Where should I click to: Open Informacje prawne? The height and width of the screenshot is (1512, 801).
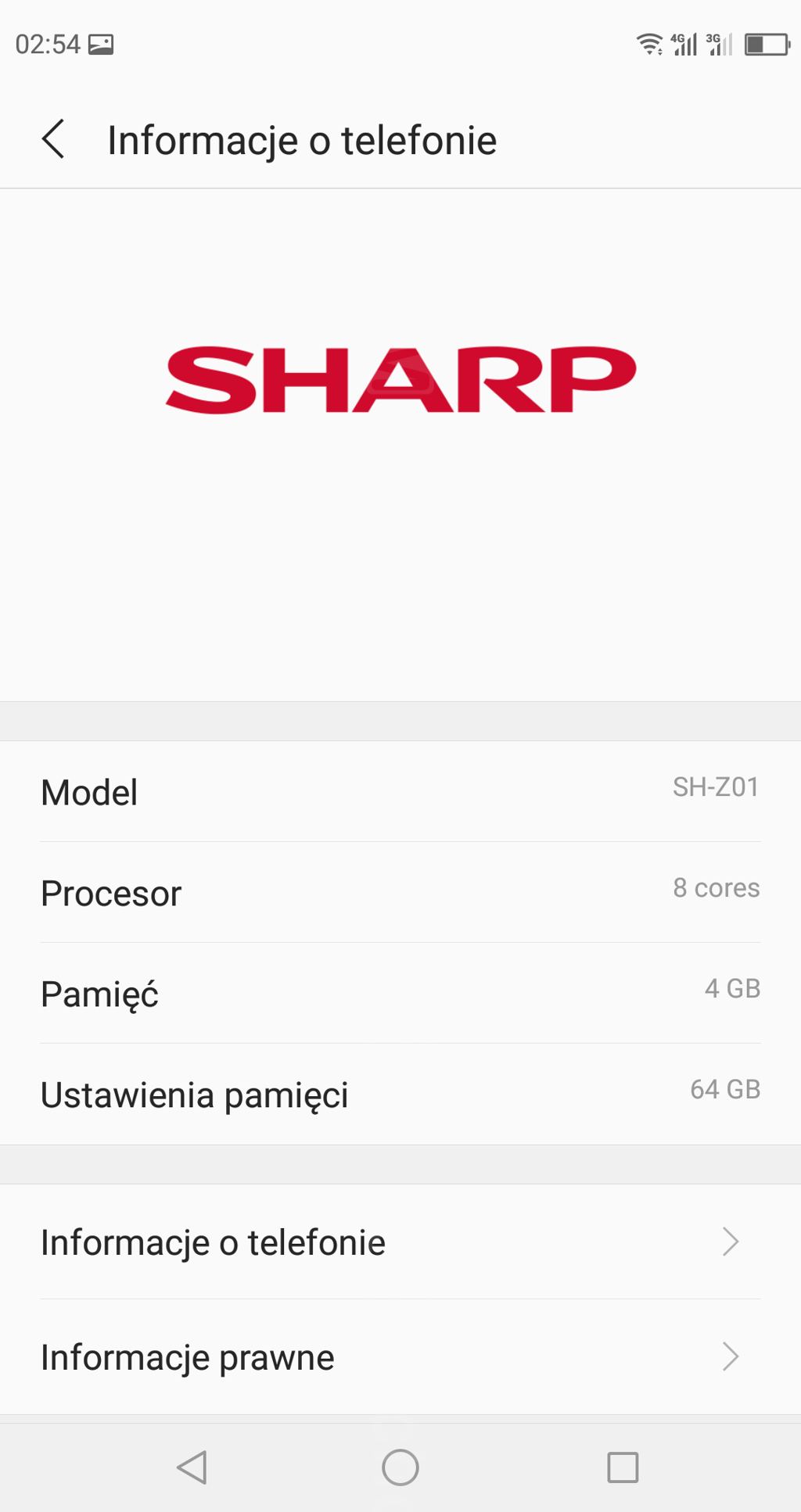coord(399,1357)
